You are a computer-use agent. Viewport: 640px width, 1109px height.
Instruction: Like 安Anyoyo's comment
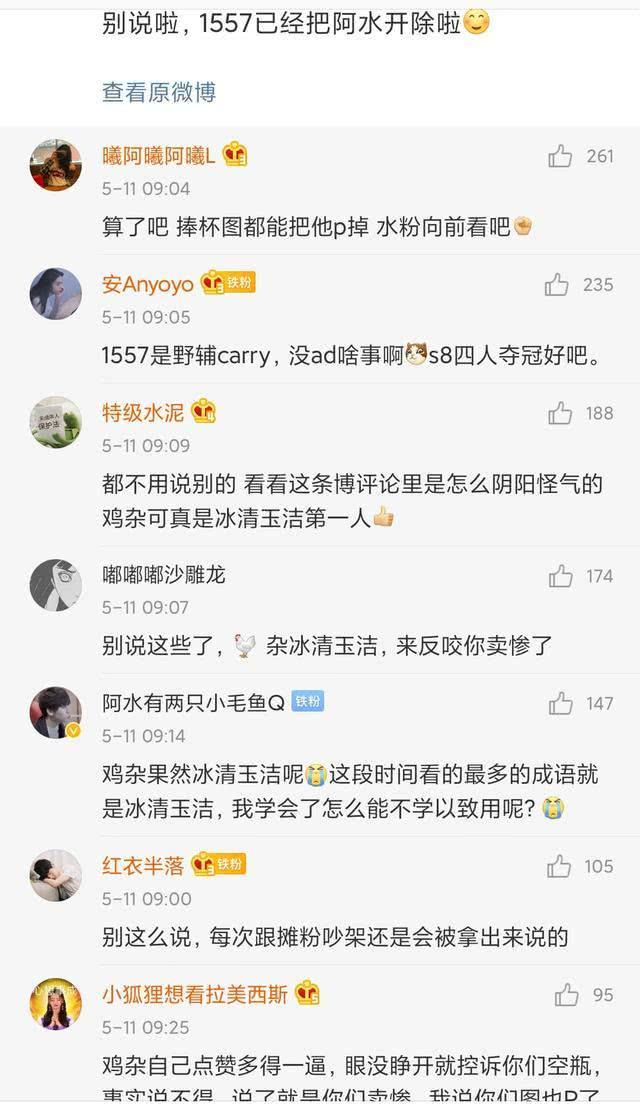pos(557,285)
